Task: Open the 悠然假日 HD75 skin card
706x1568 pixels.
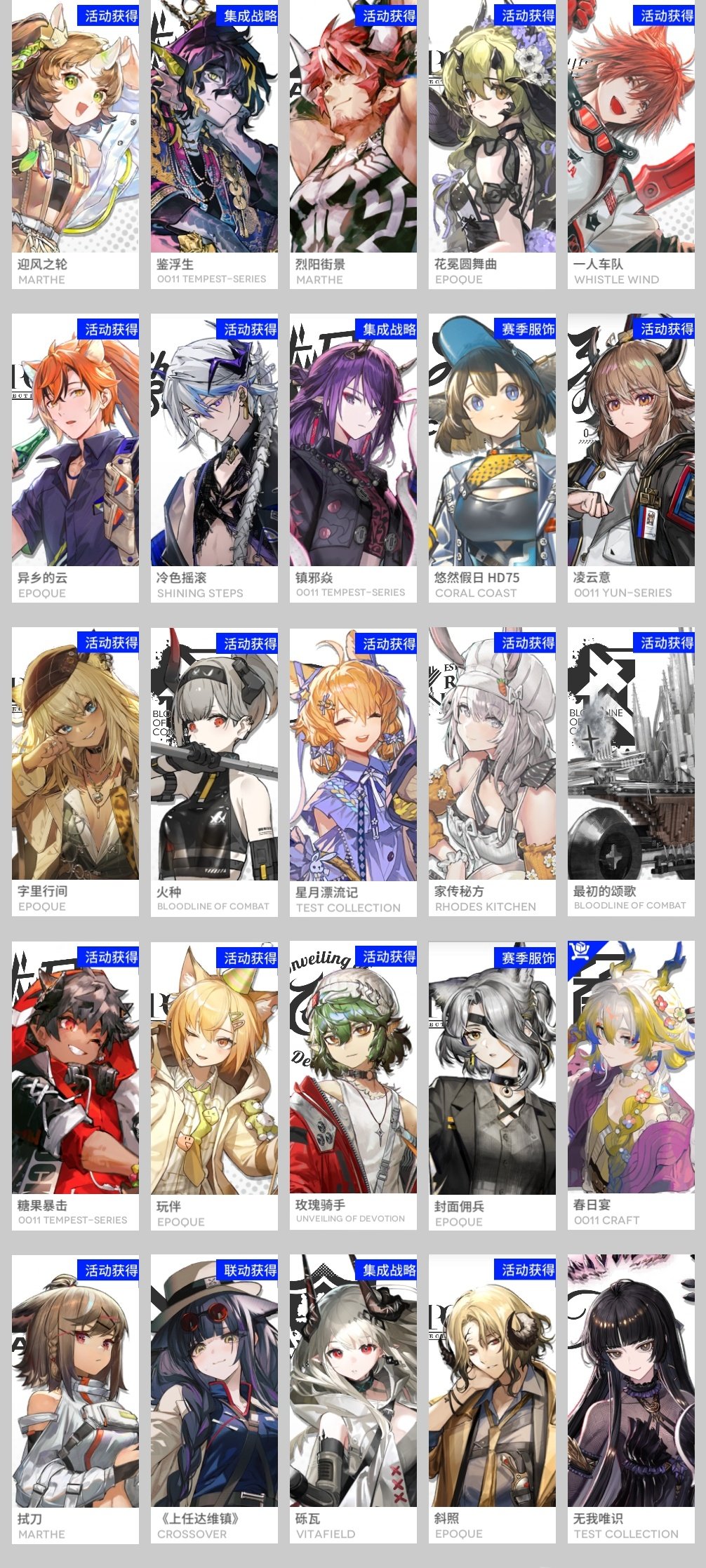Action: [x=492, y=456]
